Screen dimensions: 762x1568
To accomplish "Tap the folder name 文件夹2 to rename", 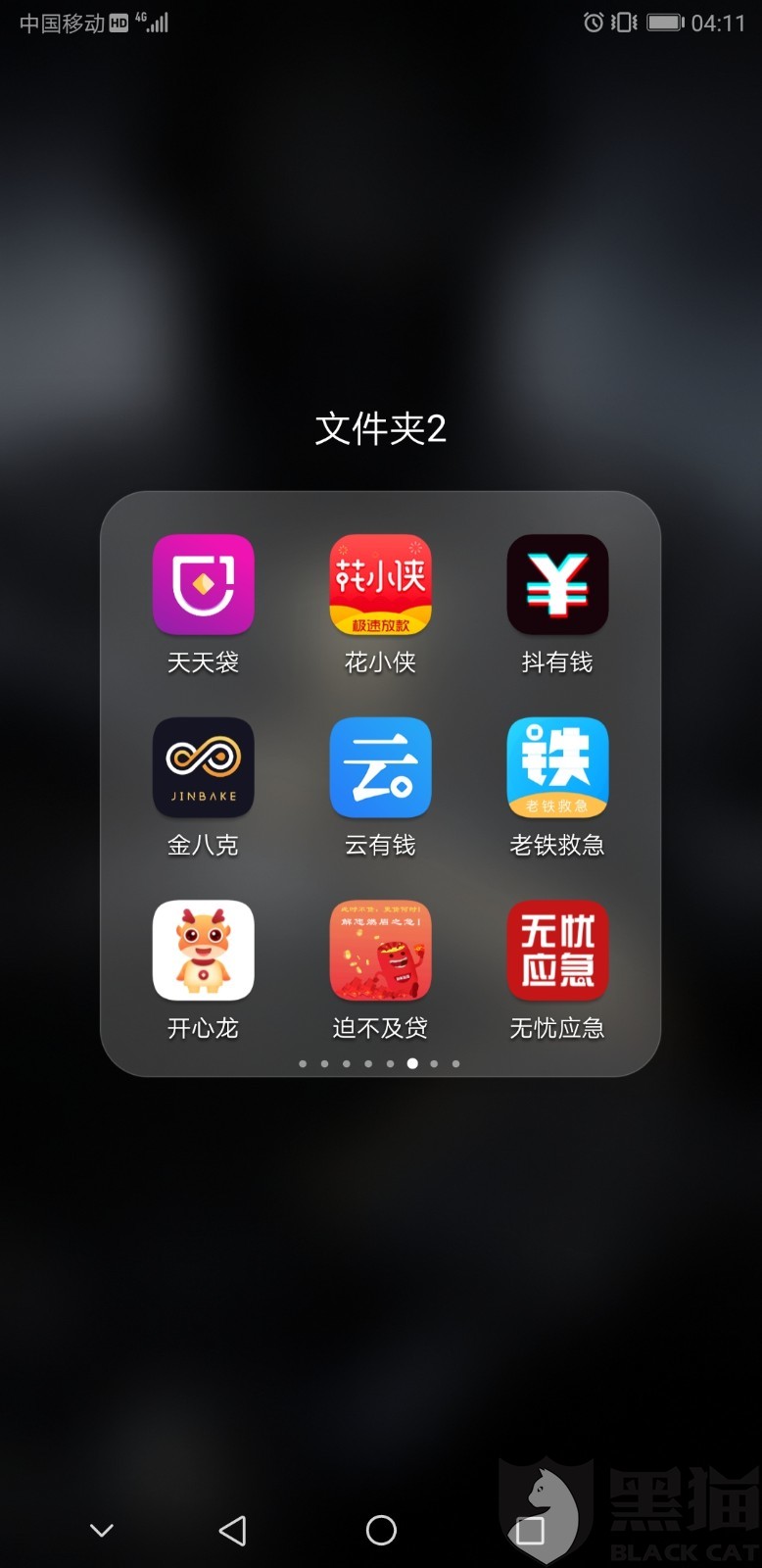I will pos(380,428).
